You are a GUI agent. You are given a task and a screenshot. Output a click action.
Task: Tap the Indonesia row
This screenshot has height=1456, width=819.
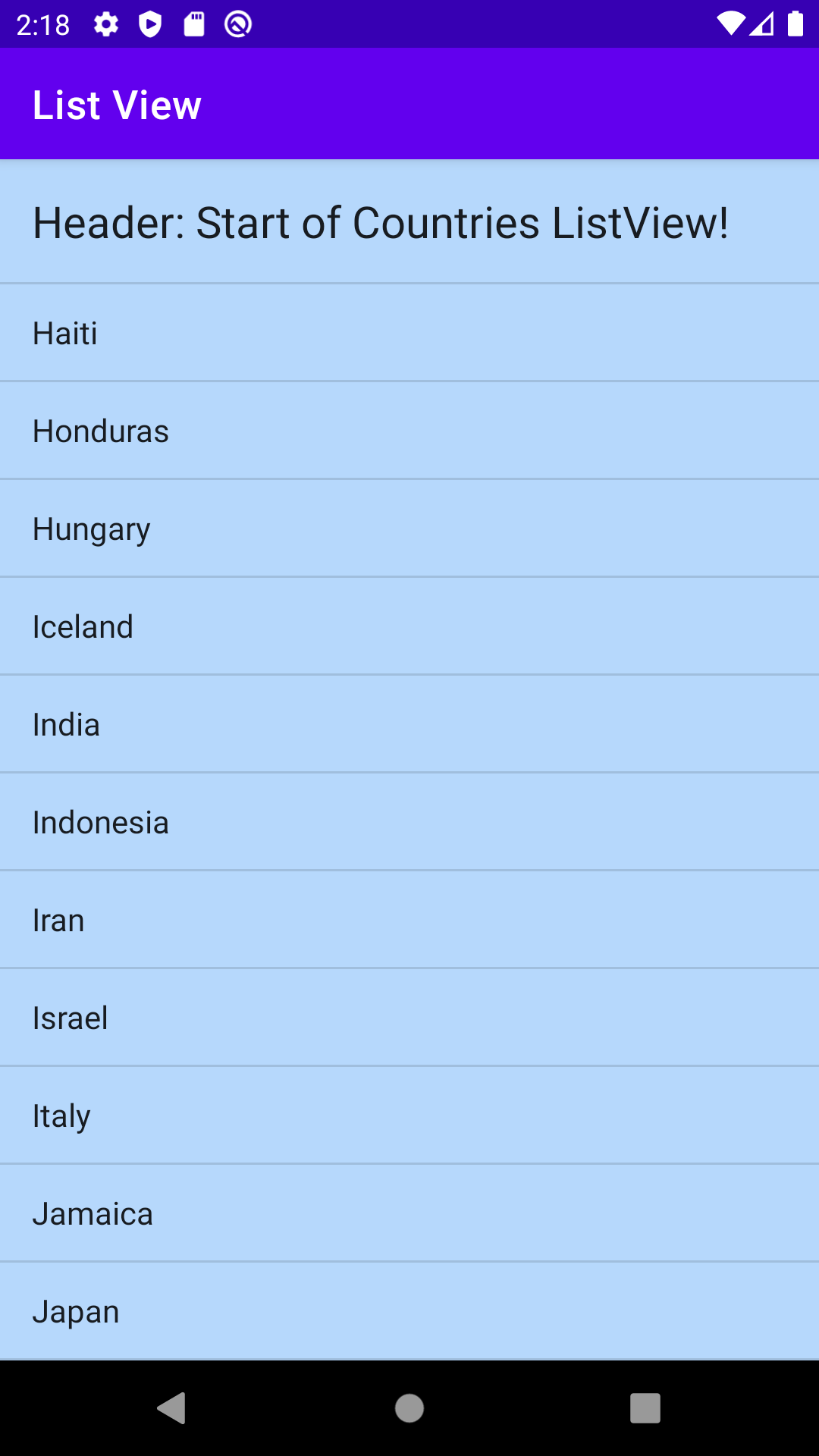pos(409,821)
